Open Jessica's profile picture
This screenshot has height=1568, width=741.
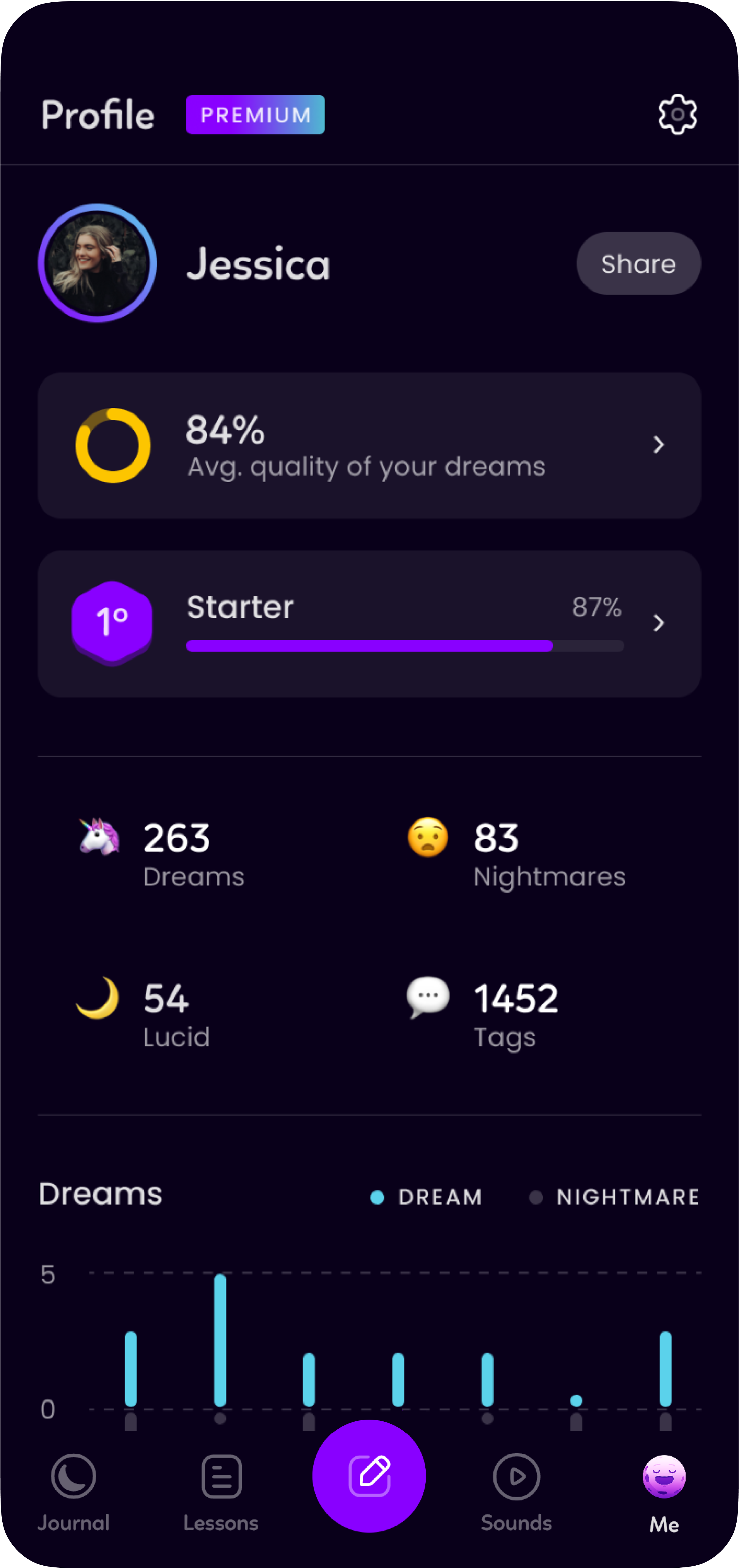point(97,263)
